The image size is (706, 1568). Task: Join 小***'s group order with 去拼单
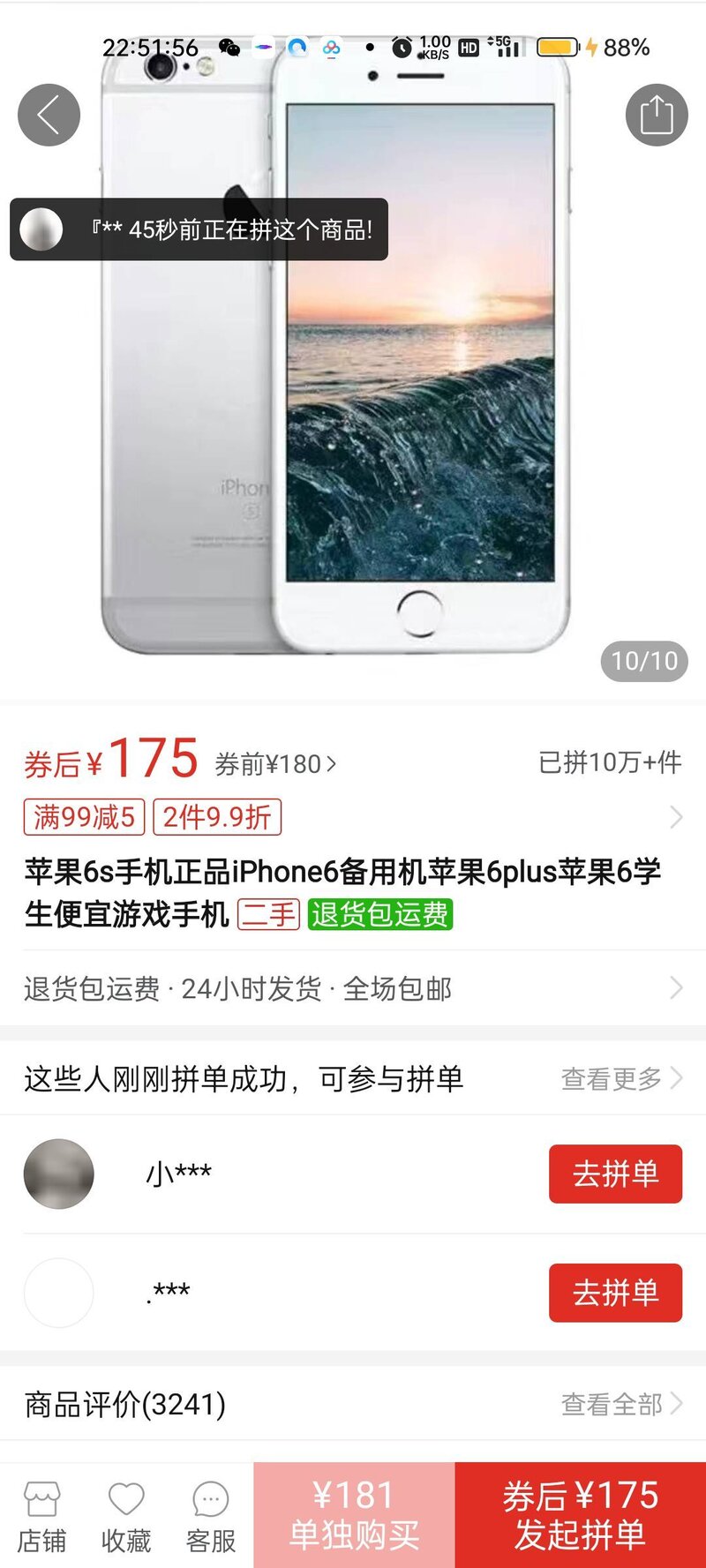pos(615,1174)
